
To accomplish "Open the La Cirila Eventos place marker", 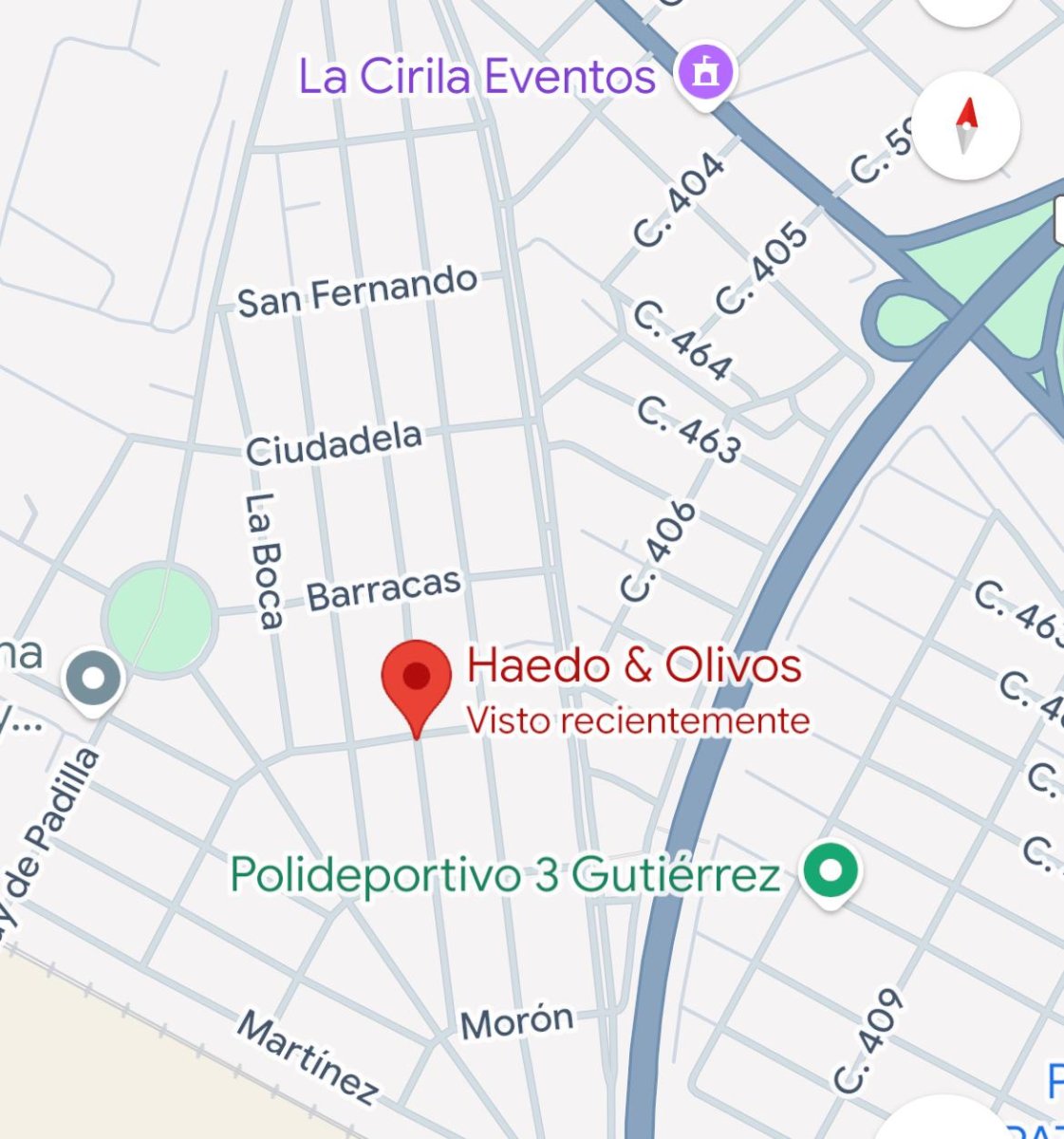I will pos(705,74).
